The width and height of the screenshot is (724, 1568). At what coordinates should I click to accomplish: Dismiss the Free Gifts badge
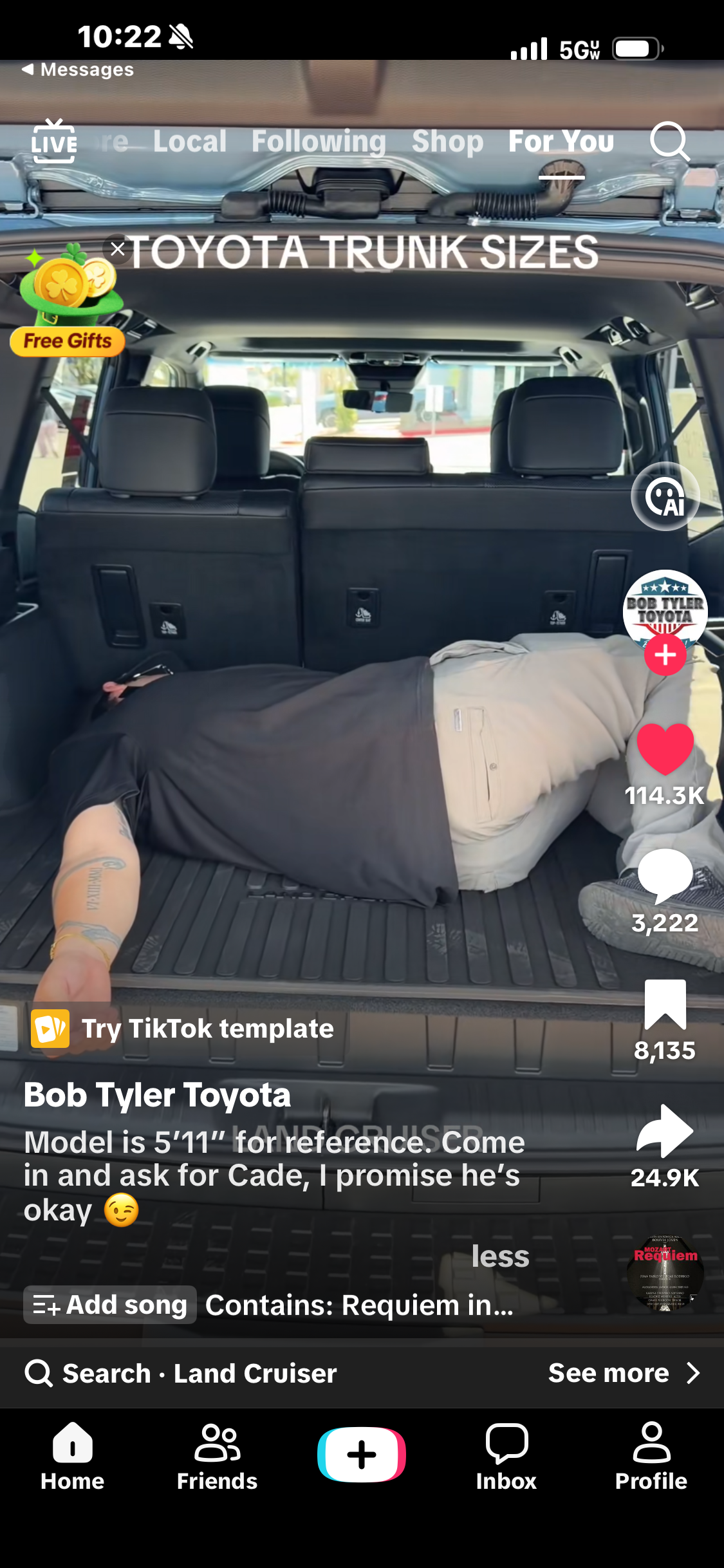(117, 249)
